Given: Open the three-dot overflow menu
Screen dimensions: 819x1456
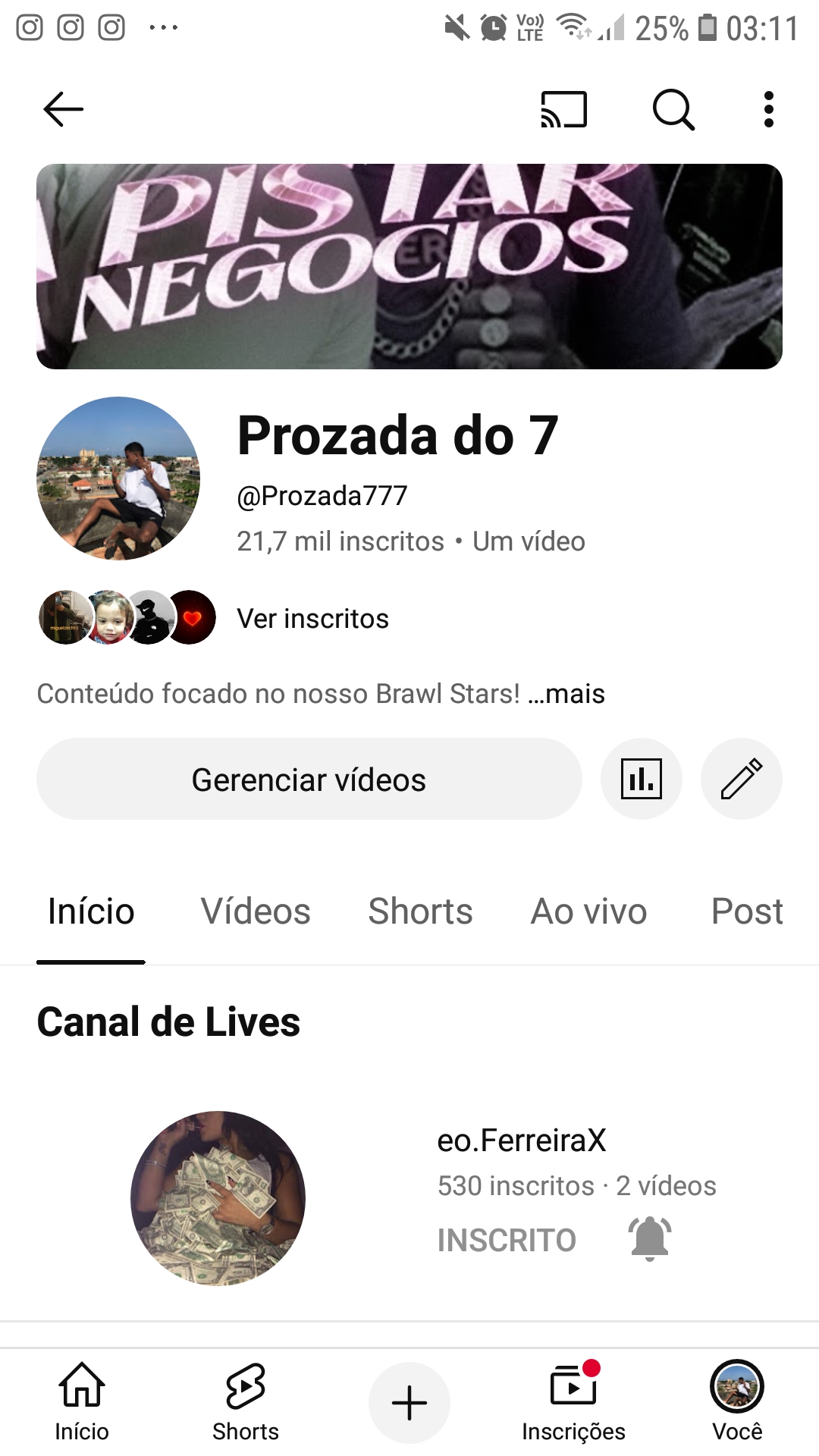Looking at the screenshot, I should [769, 109].
